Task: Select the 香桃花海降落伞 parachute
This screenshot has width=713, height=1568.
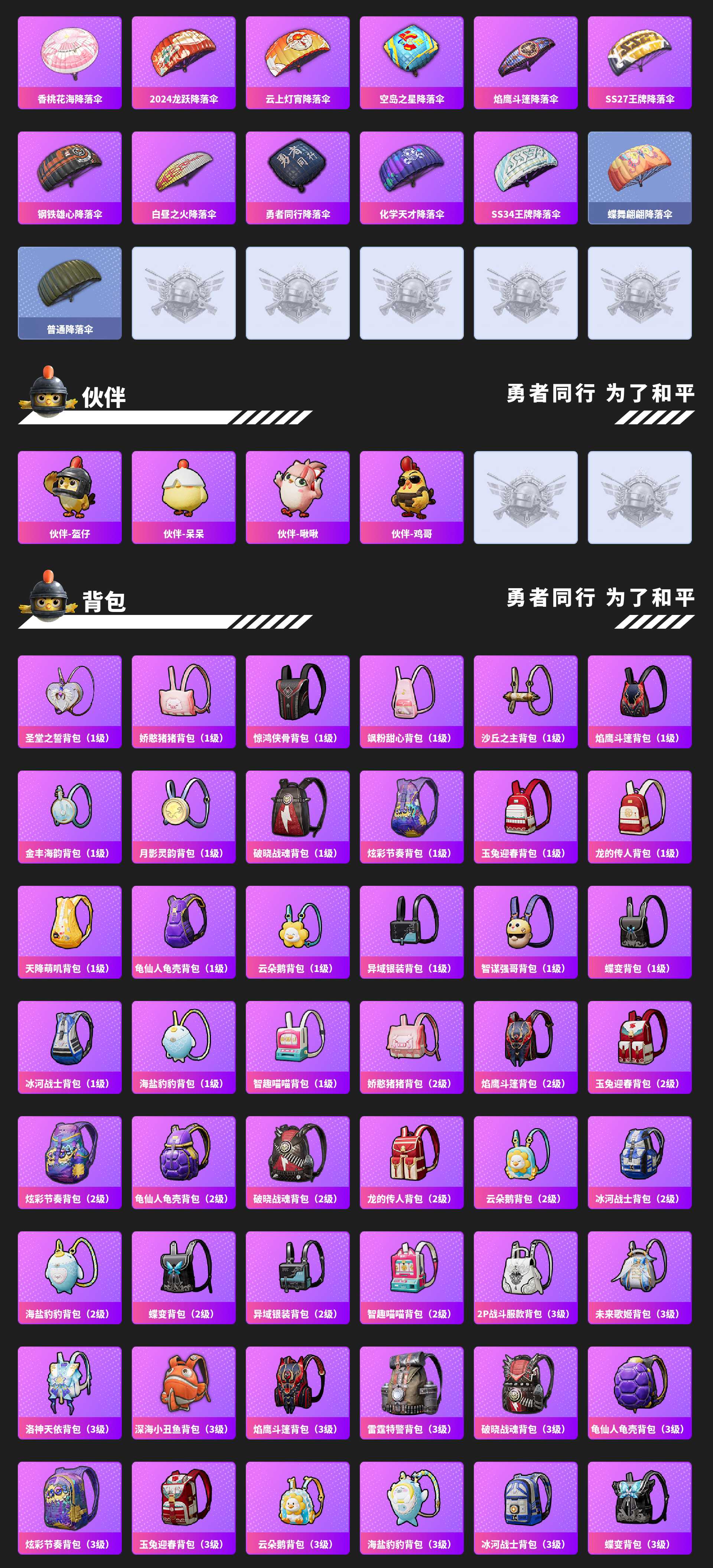Action: pos(69,61)
